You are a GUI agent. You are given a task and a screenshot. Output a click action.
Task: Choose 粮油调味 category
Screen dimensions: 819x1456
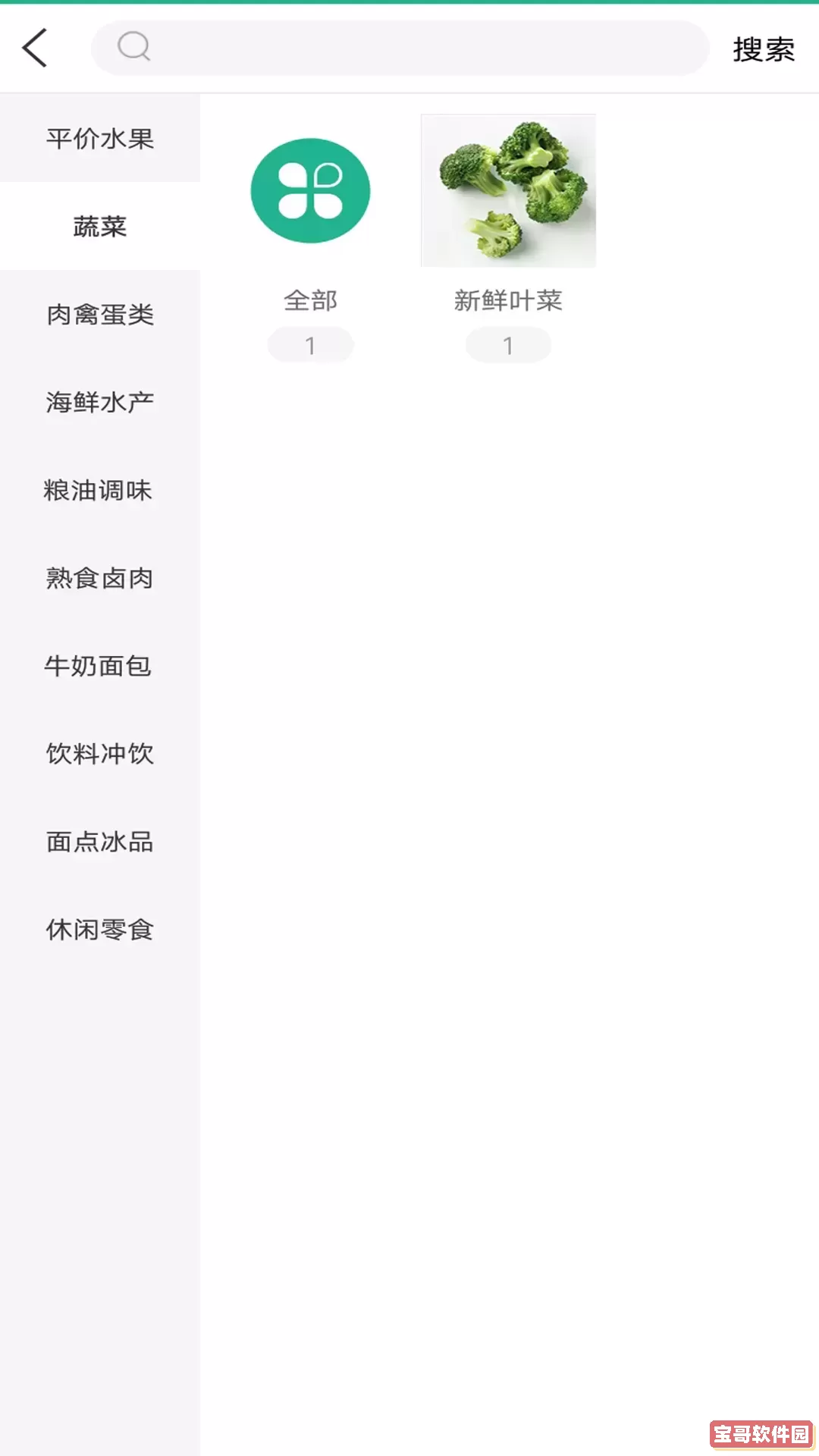tap(99, 490)
